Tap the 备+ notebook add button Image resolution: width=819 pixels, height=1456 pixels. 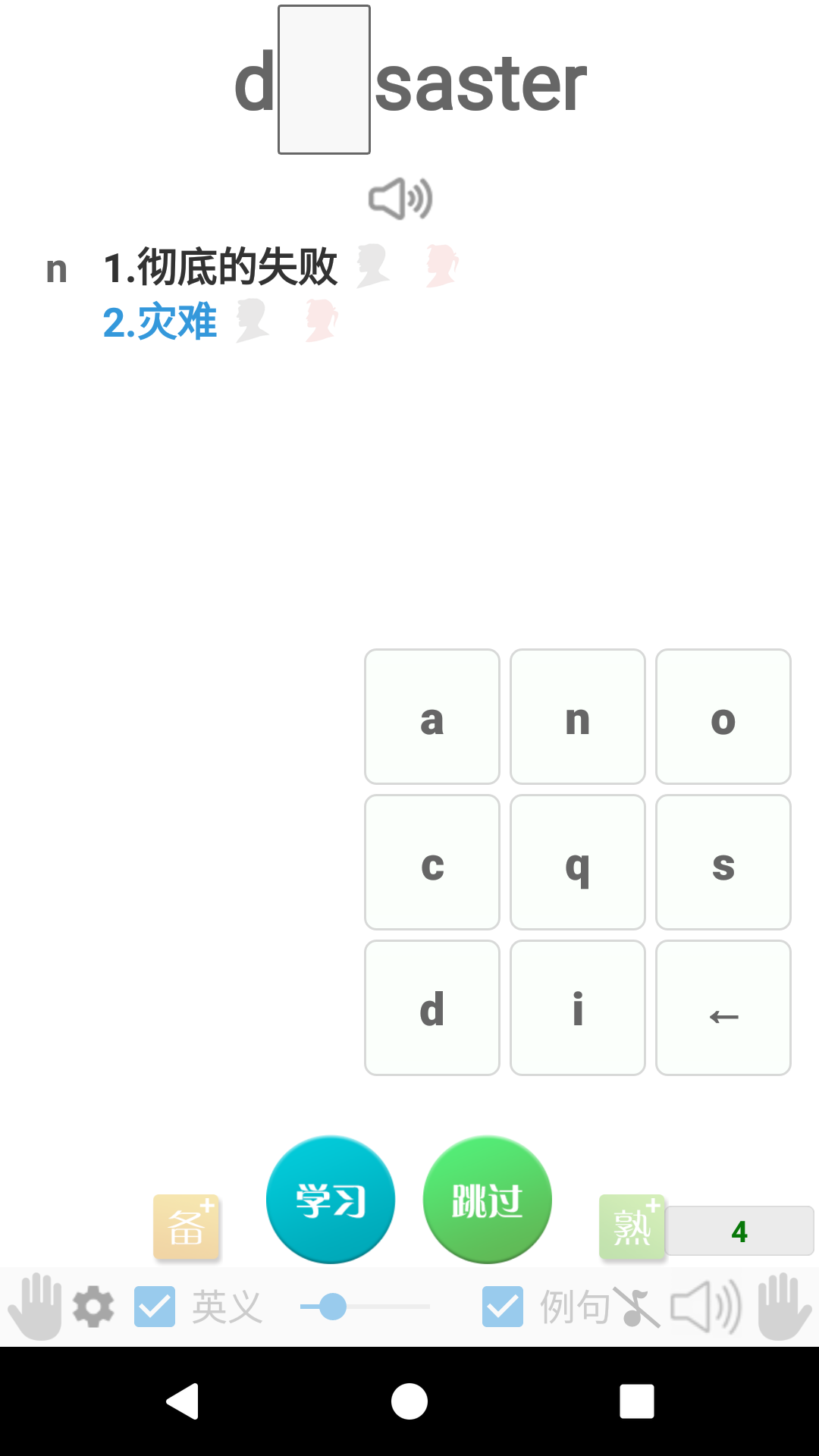pos(186,1225)
